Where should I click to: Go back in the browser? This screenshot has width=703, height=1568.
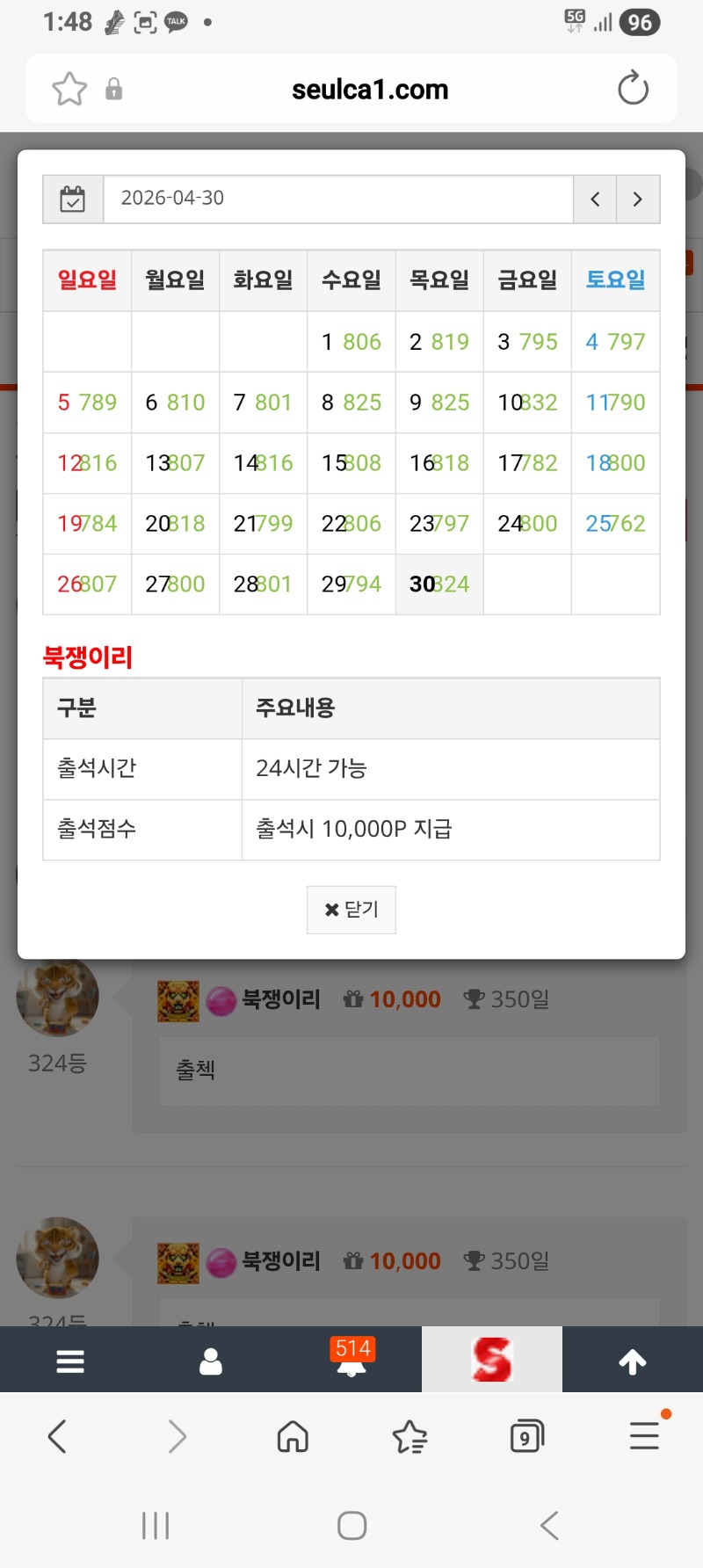[58, 1437]
